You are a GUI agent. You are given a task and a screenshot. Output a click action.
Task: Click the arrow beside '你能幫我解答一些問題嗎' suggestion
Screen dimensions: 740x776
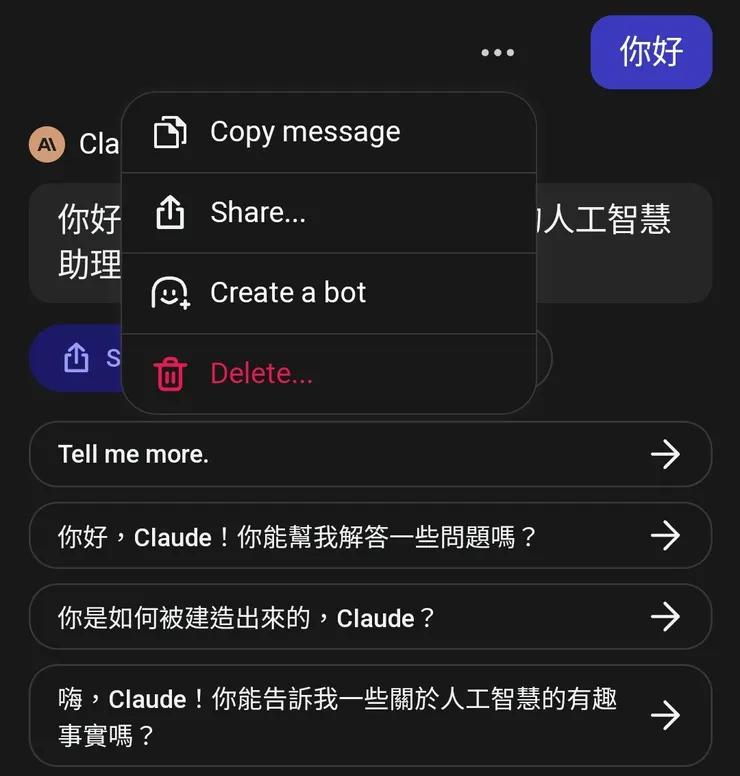668,535
